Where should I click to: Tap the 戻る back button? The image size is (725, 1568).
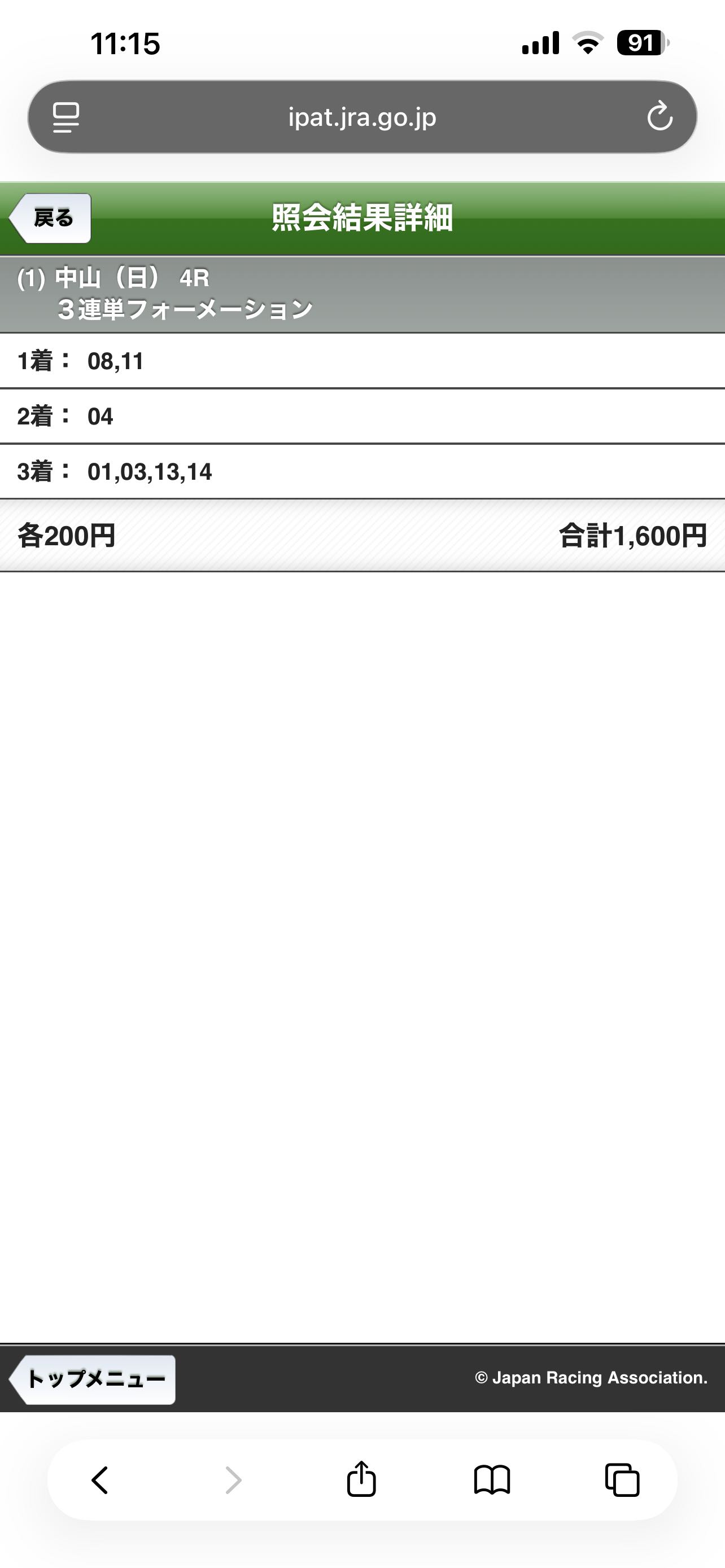(50, 218)
